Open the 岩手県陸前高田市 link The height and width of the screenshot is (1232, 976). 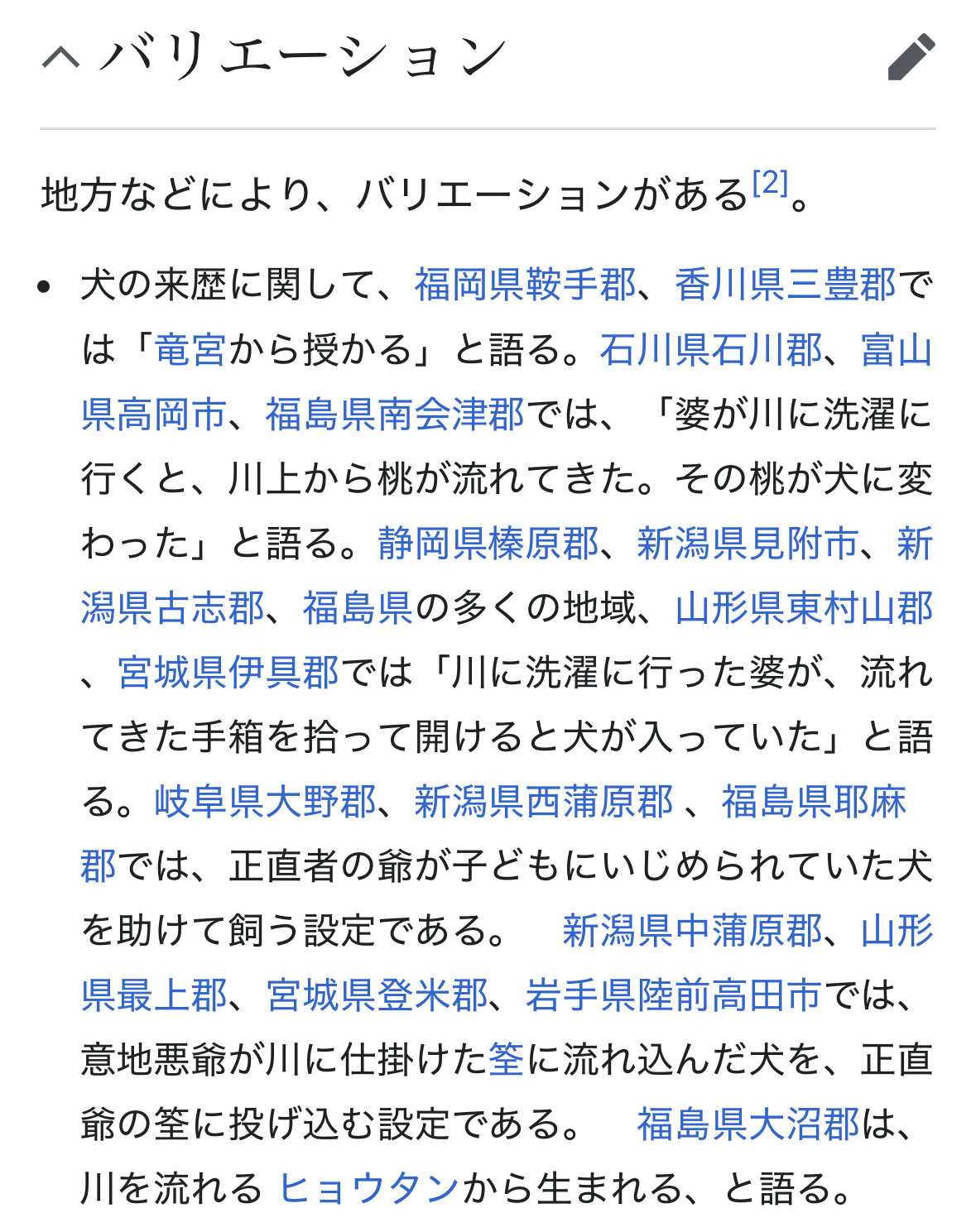click(673, 995)
